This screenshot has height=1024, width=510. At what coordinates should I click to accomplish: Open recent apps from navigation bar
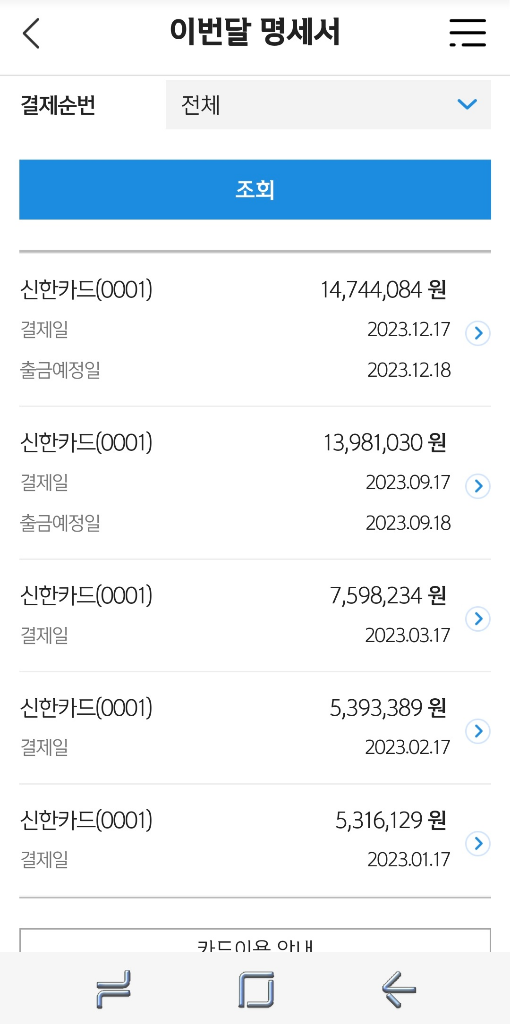[x=113, y=989]
